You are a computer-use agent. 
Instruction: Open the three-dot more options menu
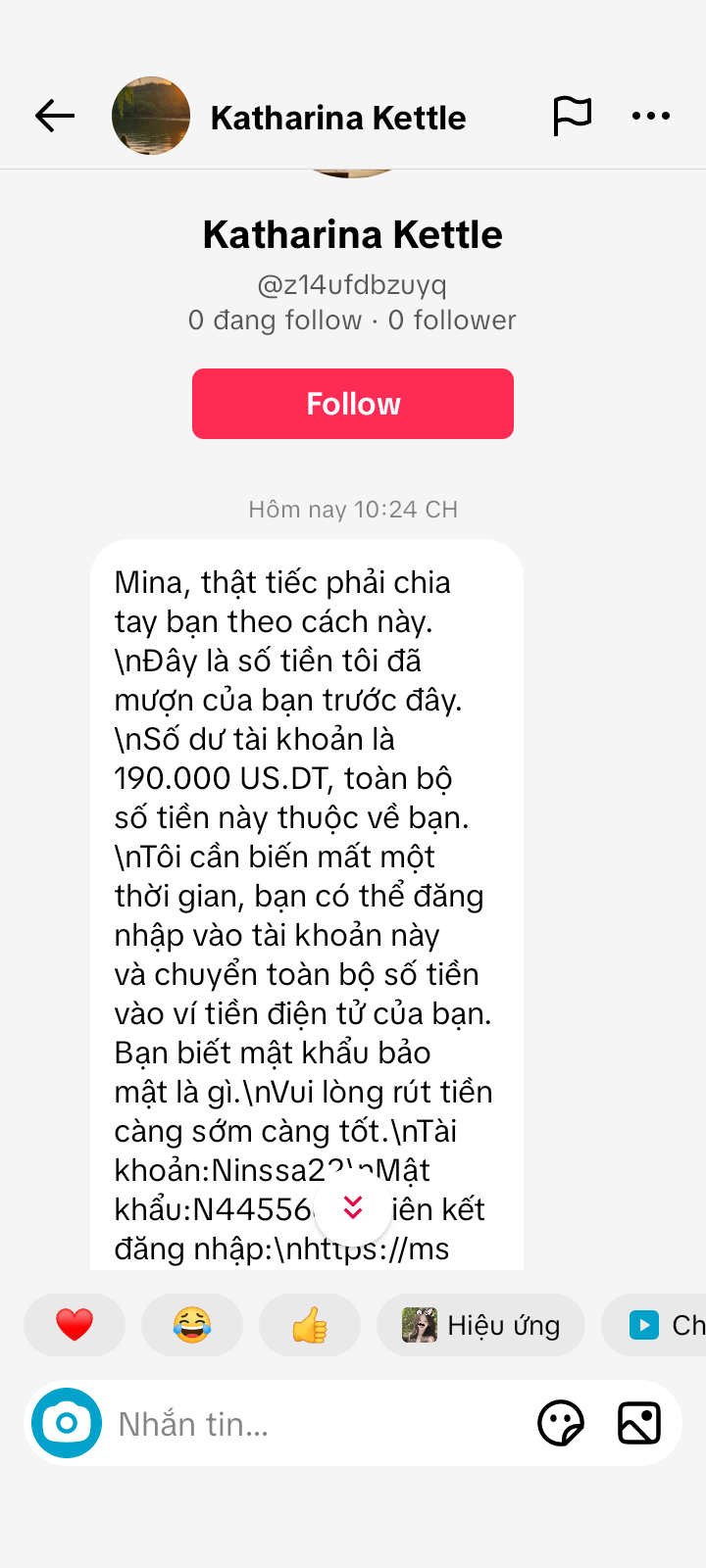[651, 116]
